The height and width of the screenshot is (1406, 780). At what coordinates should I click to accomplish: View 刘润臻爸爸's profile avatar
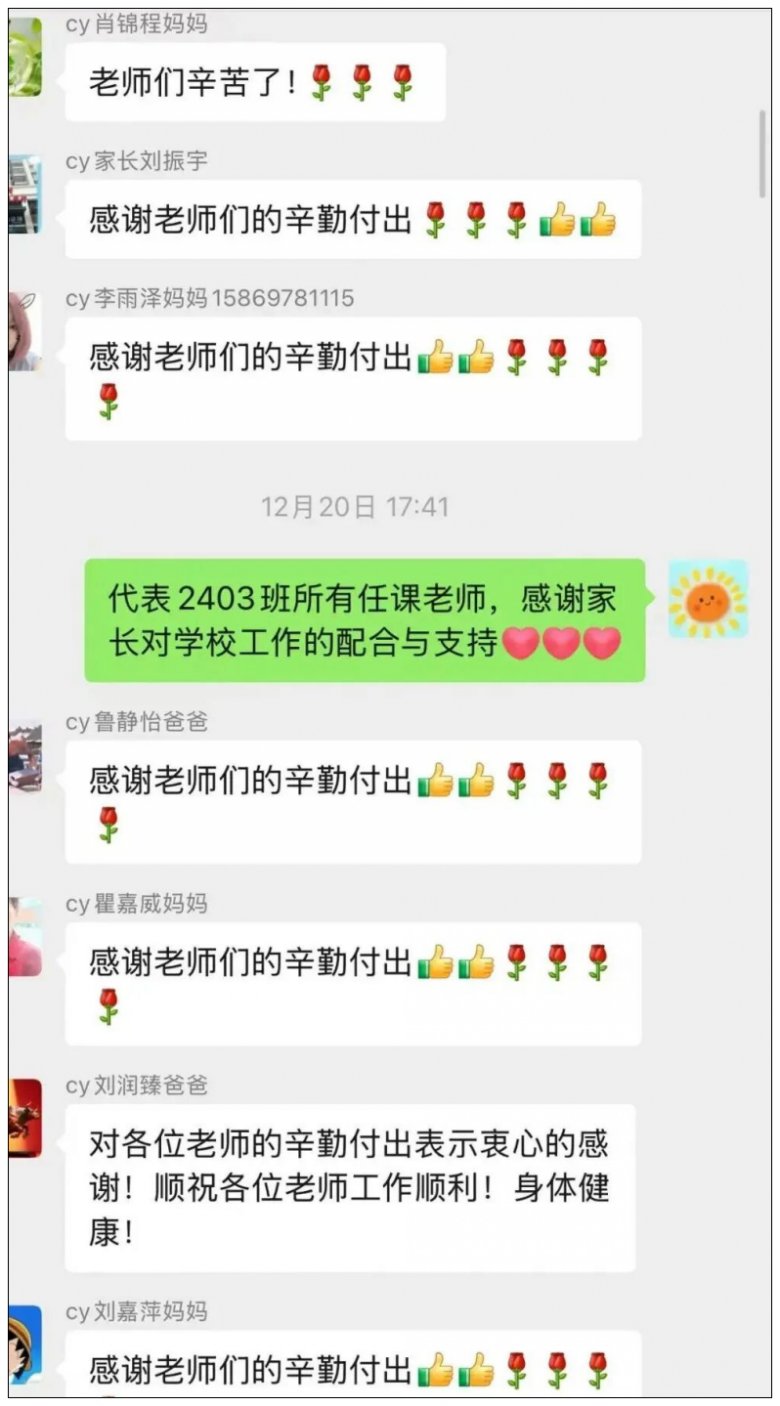tap(25, 1118)
